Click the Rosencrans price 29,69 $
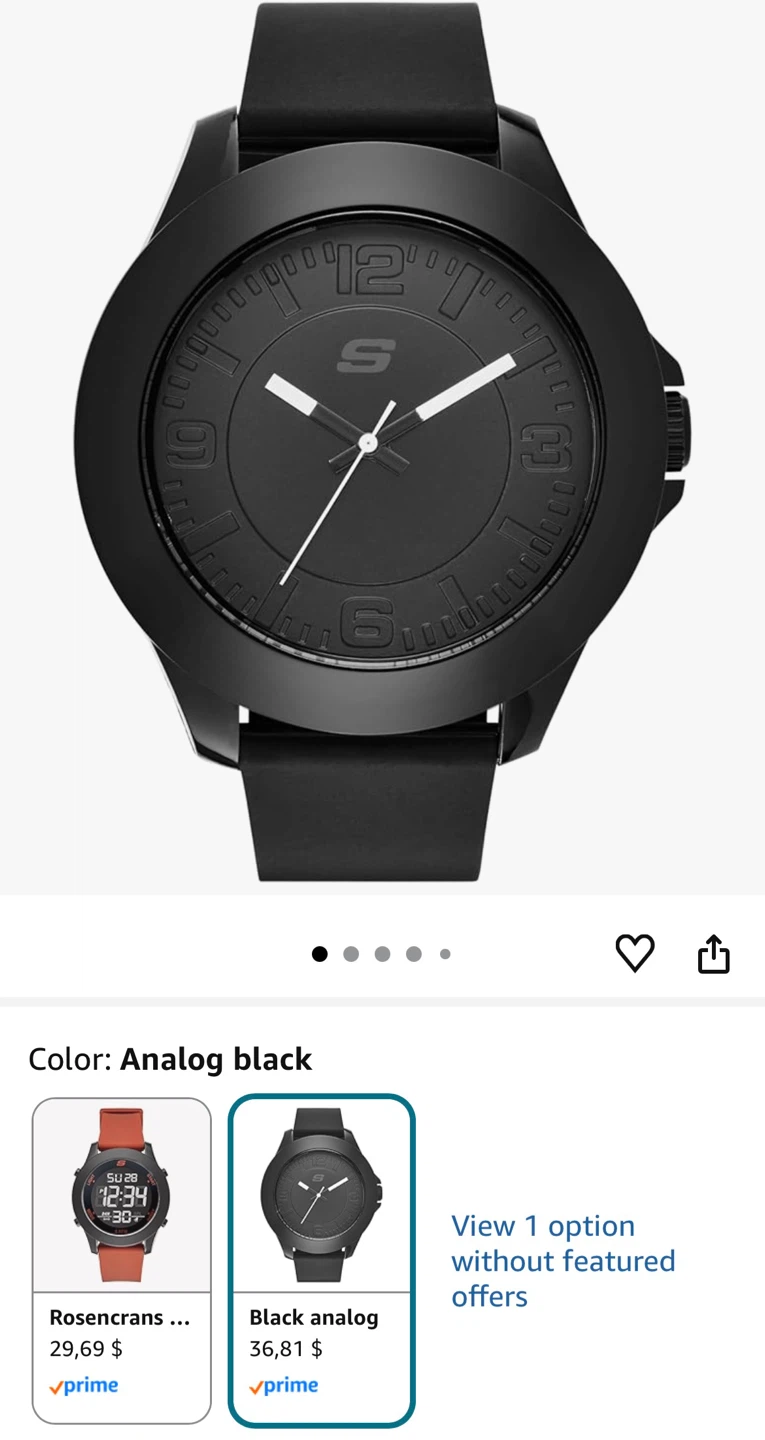Screen dimensions: 765x1440 point(86,1348)
